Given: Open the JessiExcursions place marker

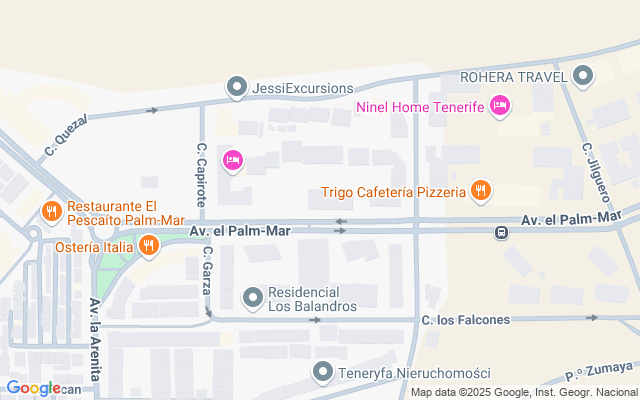Looking at the screenshot, I should 237,88.
